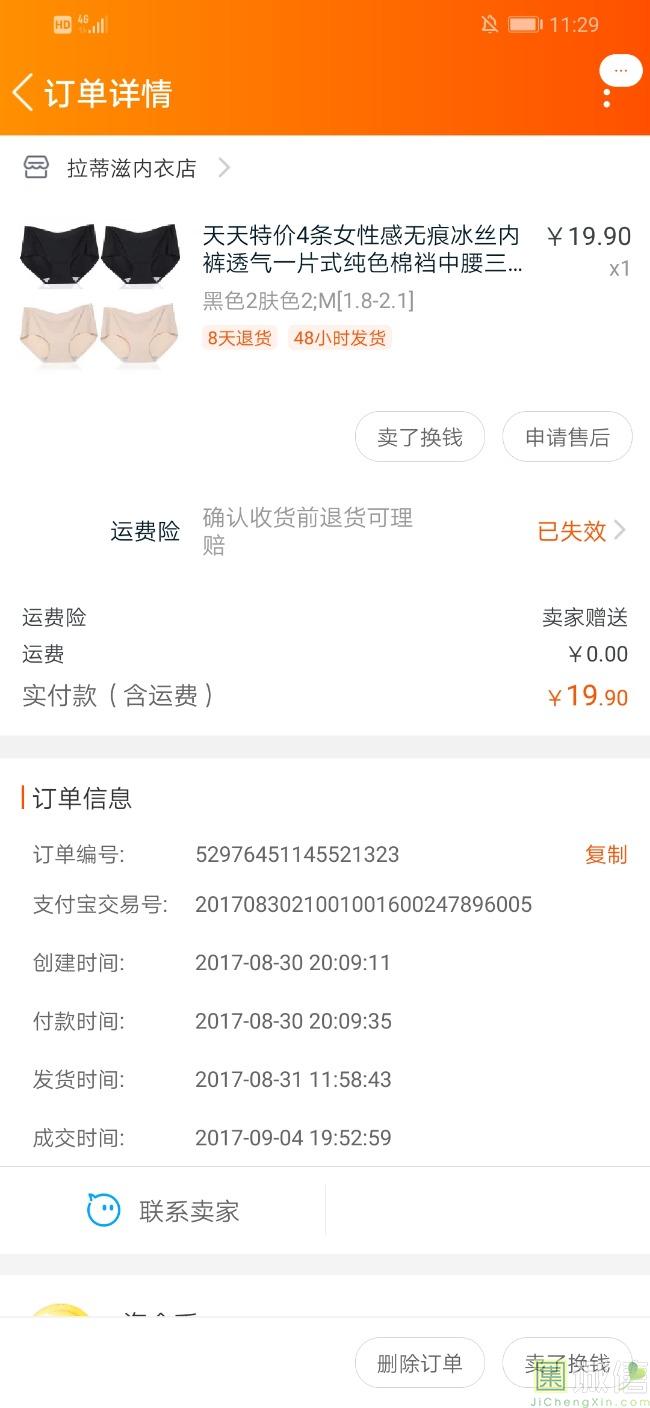650x1408 pixels.
Task: Tap 卖了换钱 under the product
Action: (420, 437)
